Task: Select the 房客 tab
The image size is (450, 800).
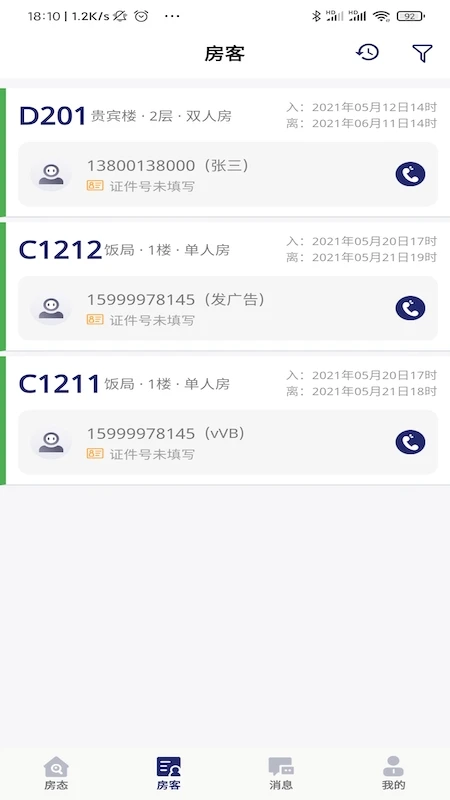Action: click(168, 773)
